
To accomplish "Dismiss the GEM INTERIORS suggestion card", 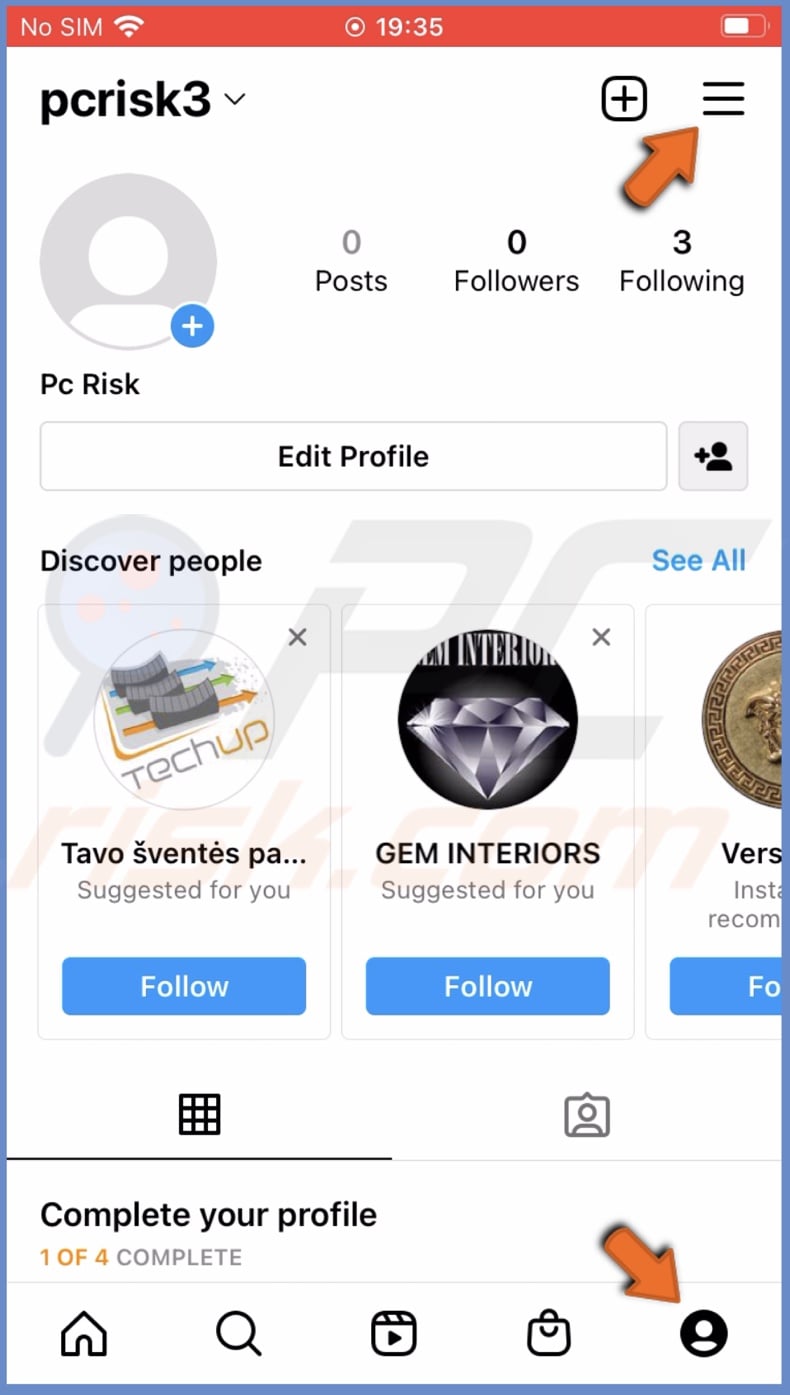I will pyautogui.click(x=601, y=637).
